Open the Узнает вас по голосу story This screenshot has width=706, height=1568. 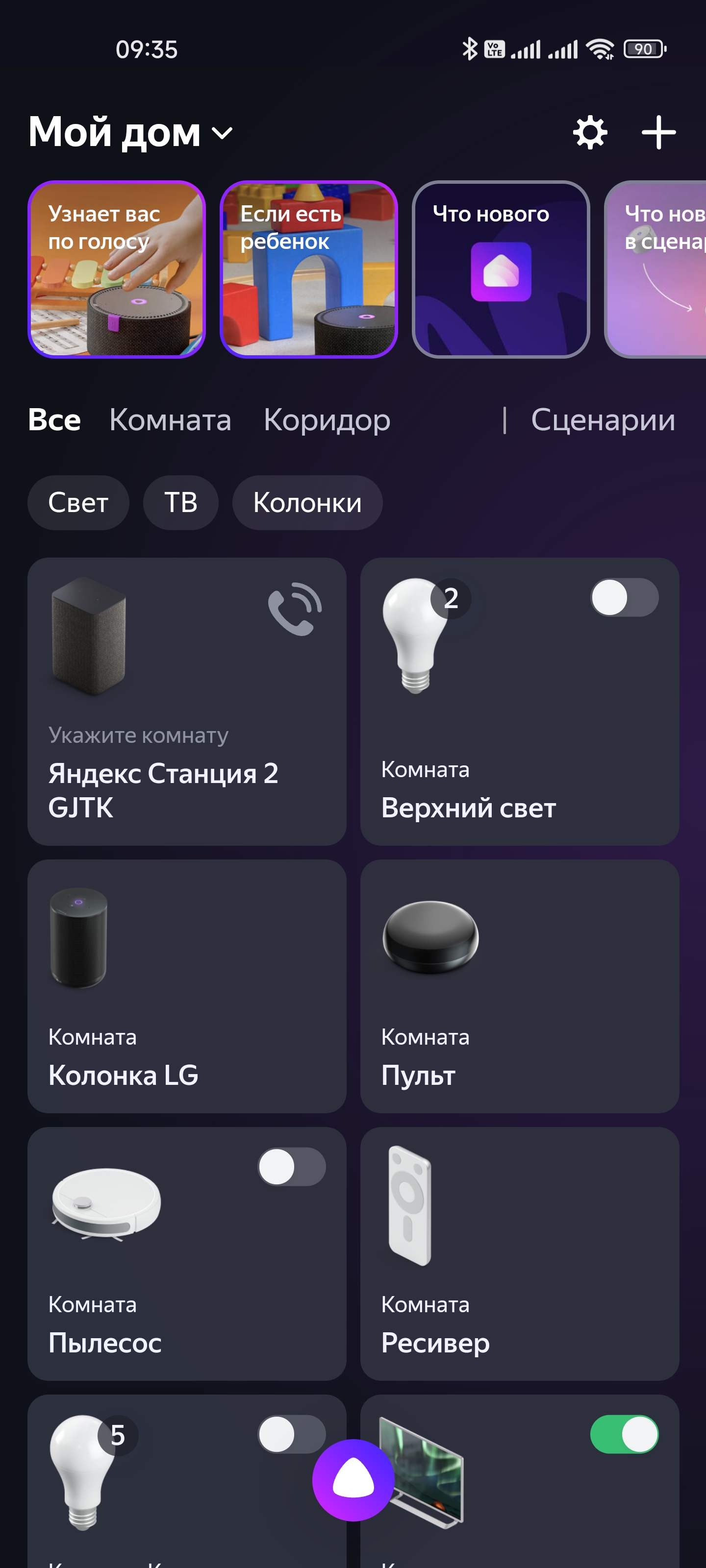116,269
